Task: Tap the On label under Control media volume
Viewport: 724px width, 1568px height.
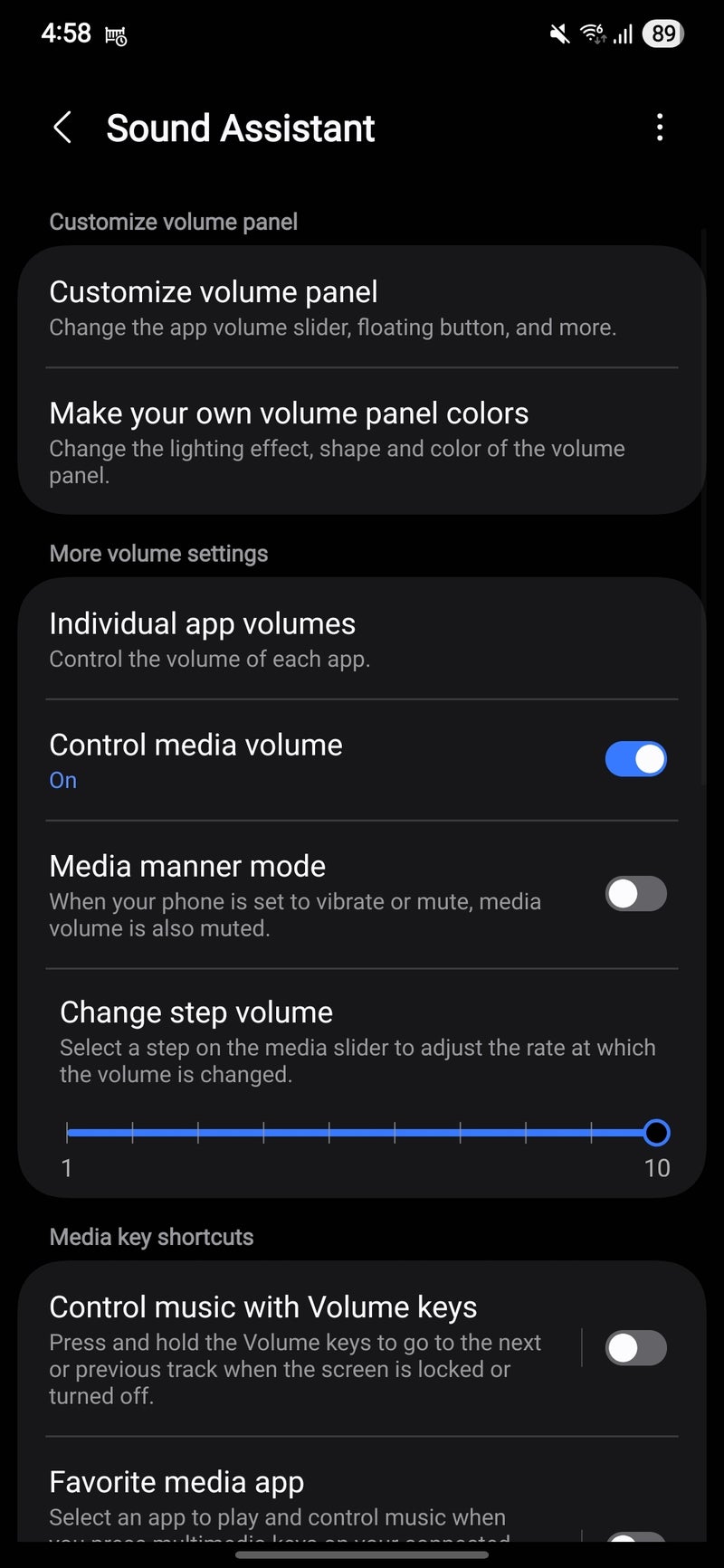Action: (x=62, y=779)
